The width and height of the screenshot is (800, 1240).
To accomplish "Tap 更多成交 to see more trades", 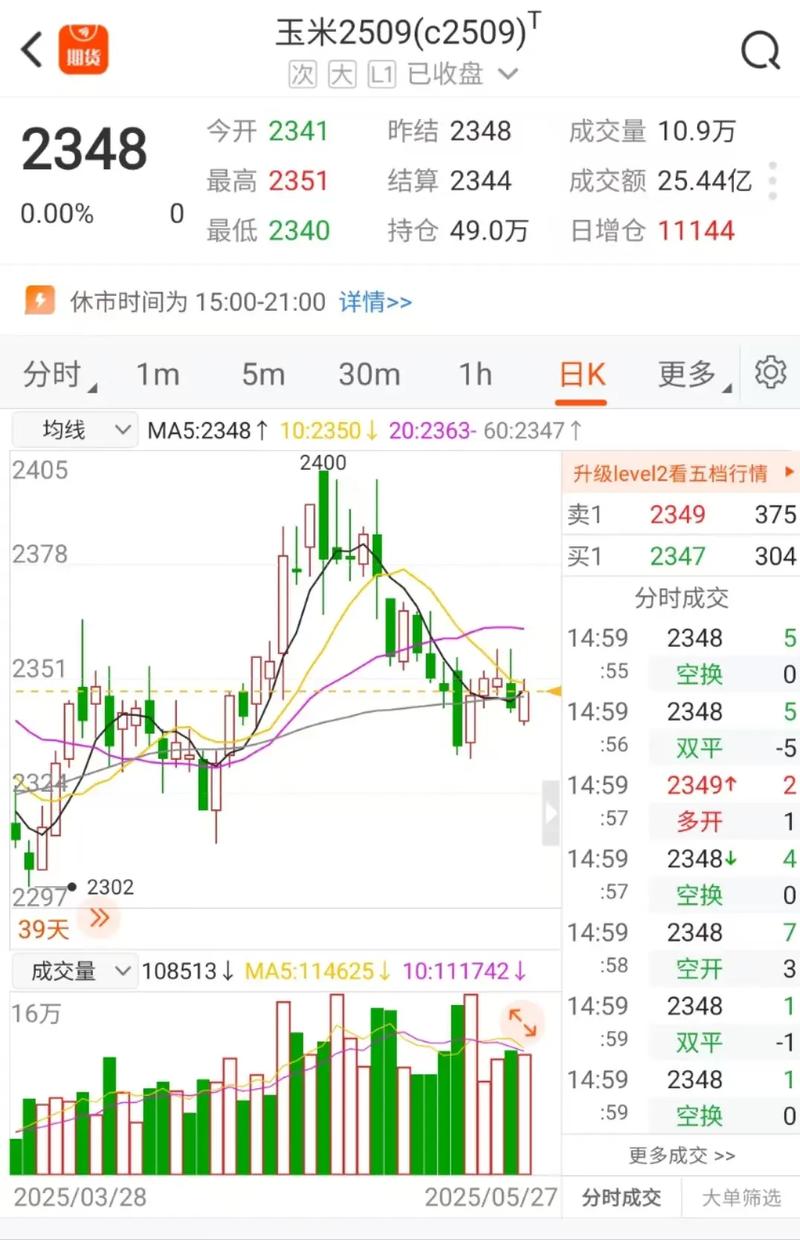I will click(x=680, y=1155).
